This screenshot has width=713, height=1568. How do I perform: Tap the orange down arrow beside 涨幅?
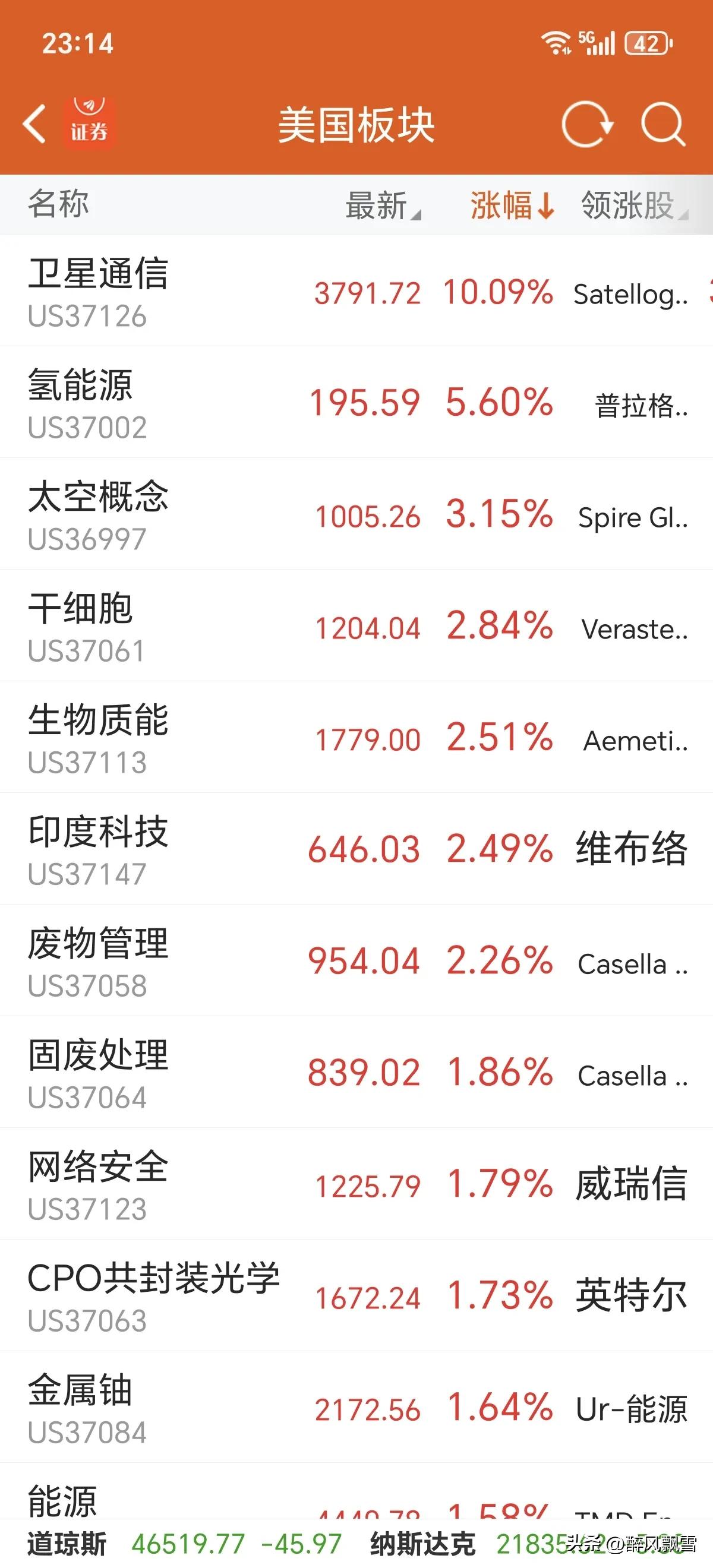coord(547,207)
